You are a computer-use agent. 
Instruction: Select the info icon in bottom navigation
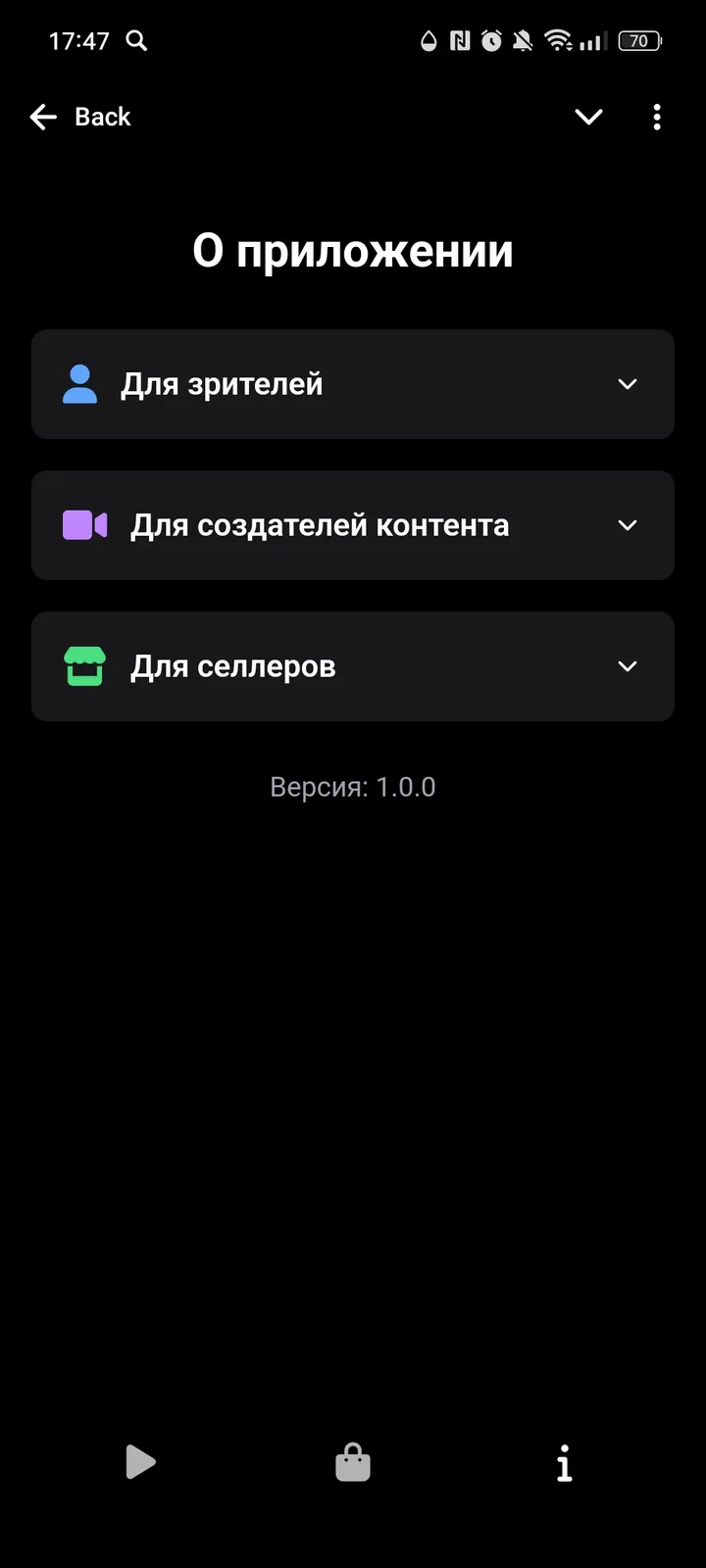(x=564, y=1461)
